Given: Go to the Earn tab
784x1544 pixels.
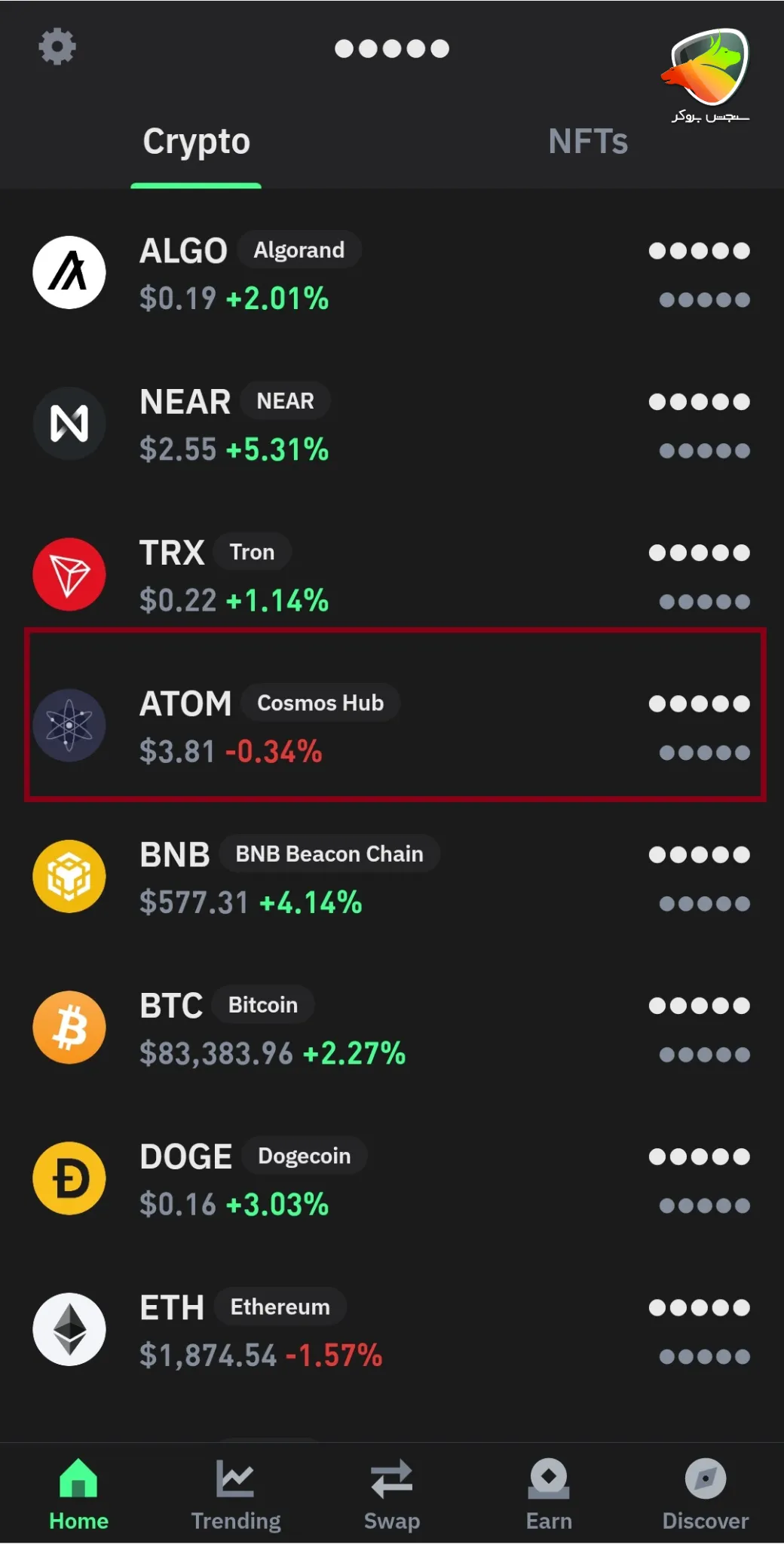Looking at the screenshot, I should pos(549,1494).
